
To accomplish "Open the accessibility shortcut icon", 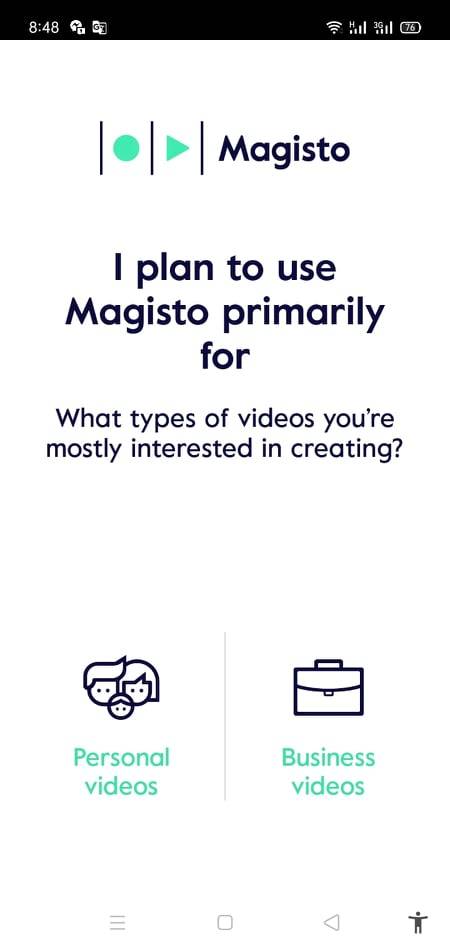I will click(418, 922).
